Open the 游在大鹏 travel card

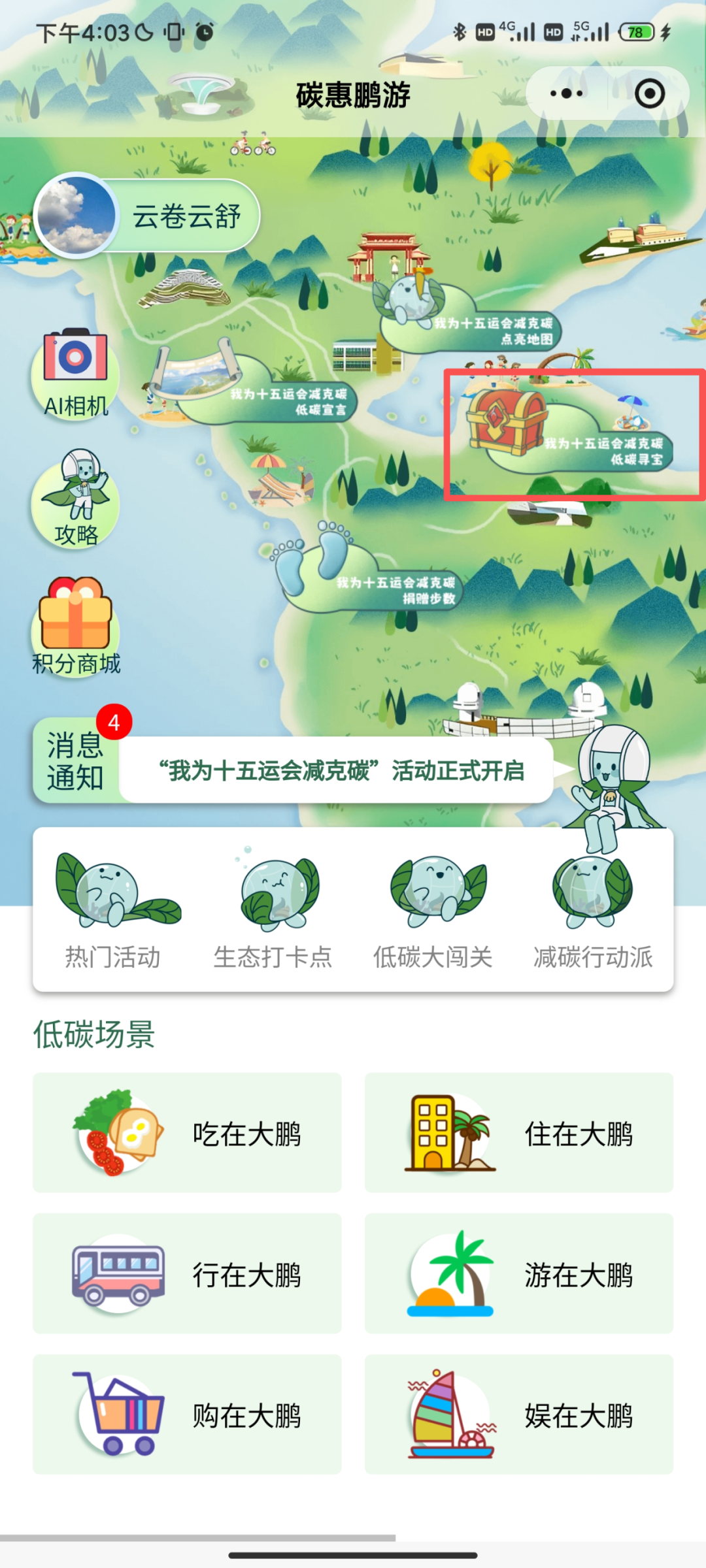(x=519, y=1274)
